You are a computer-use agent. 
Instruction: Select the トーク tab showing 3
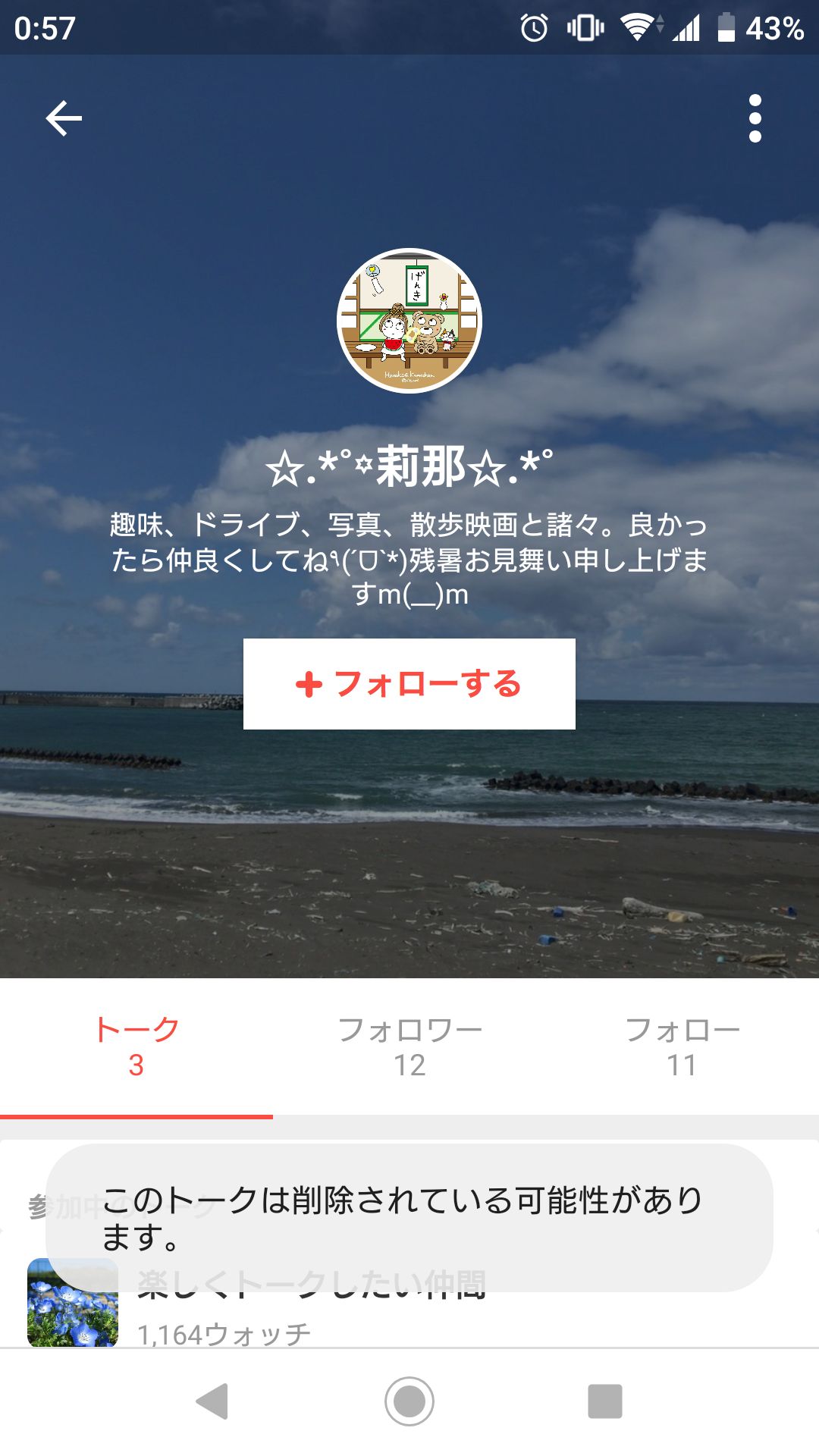coord(136,1049)
